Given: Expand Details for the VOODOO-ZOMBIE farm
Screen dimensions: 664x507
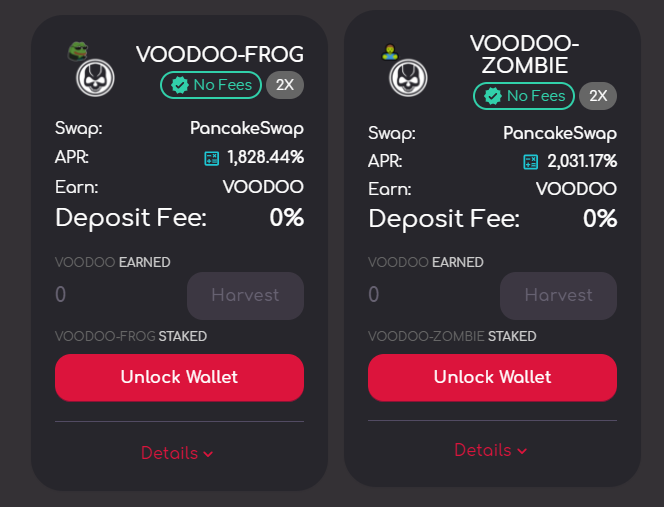Looking at the screenshot, I should click(491, 450).
